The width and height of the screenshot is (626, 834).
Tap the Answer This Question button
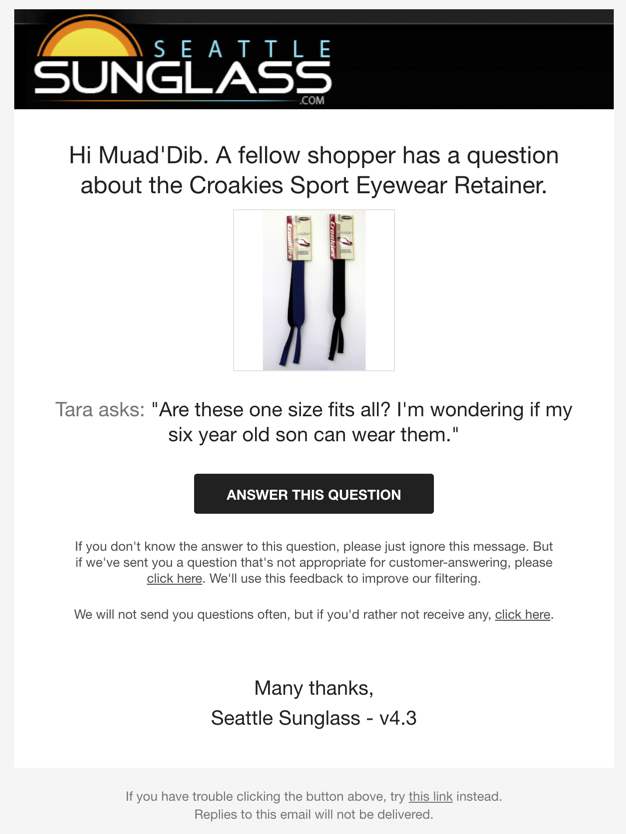(313, 494)
